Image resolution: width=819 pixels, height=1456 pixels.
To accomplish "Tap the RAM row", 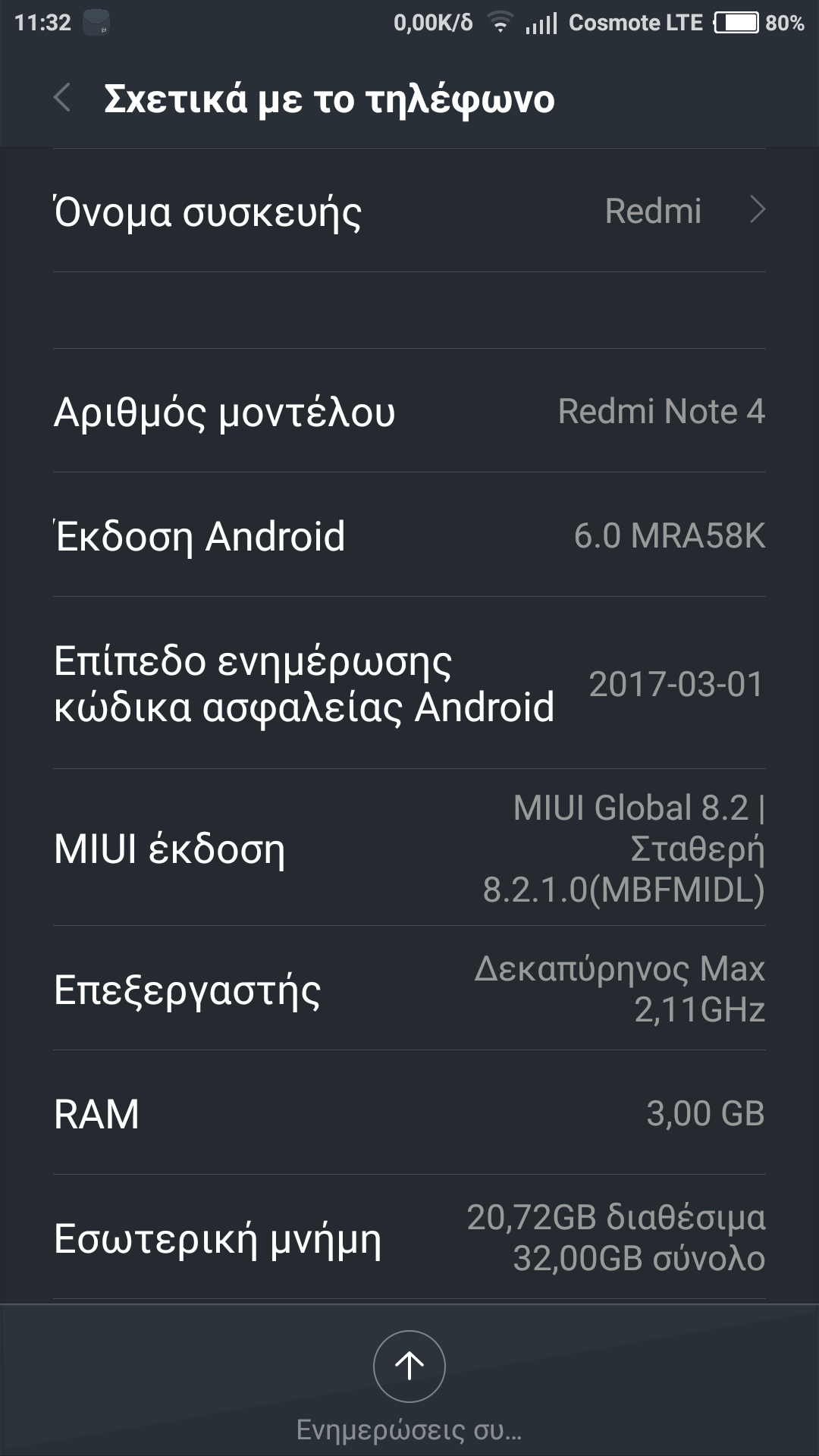I will [x=409, y=1113].
